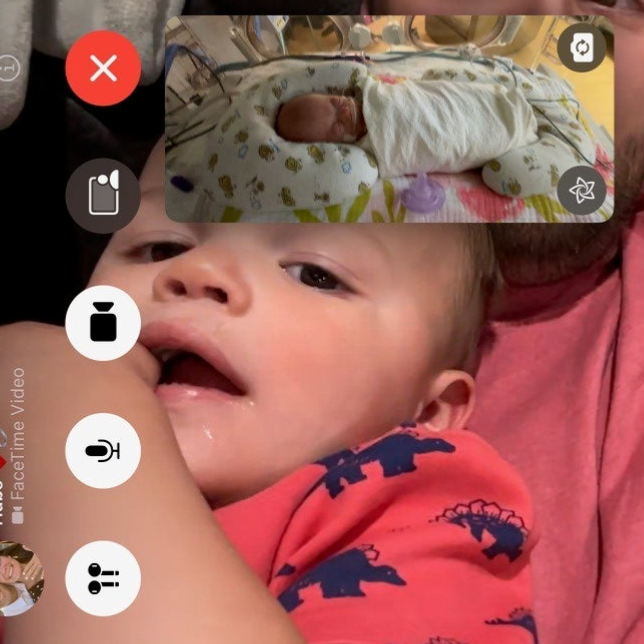Turn off the camera
Viewport: 644px width, 644px height.
tap(103, 323)
